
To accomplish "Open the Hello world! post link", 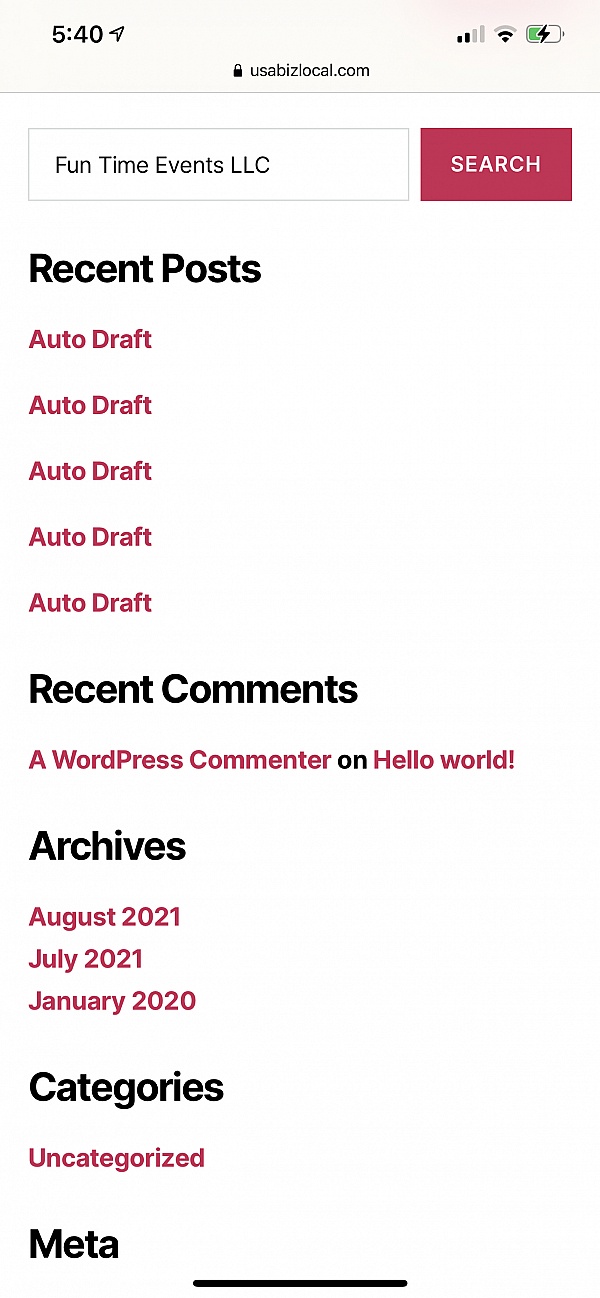I will pos(444,760).
